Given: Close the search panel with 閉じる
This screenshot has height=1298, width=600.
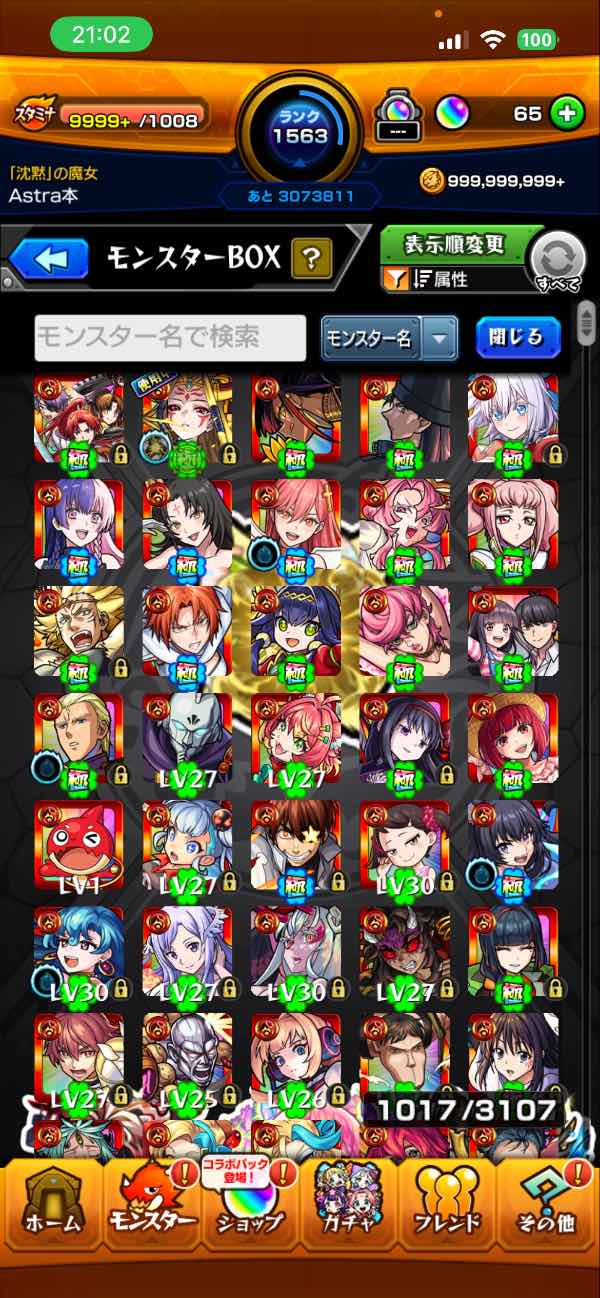Looking at the screenshot, I should pos(518,338).
